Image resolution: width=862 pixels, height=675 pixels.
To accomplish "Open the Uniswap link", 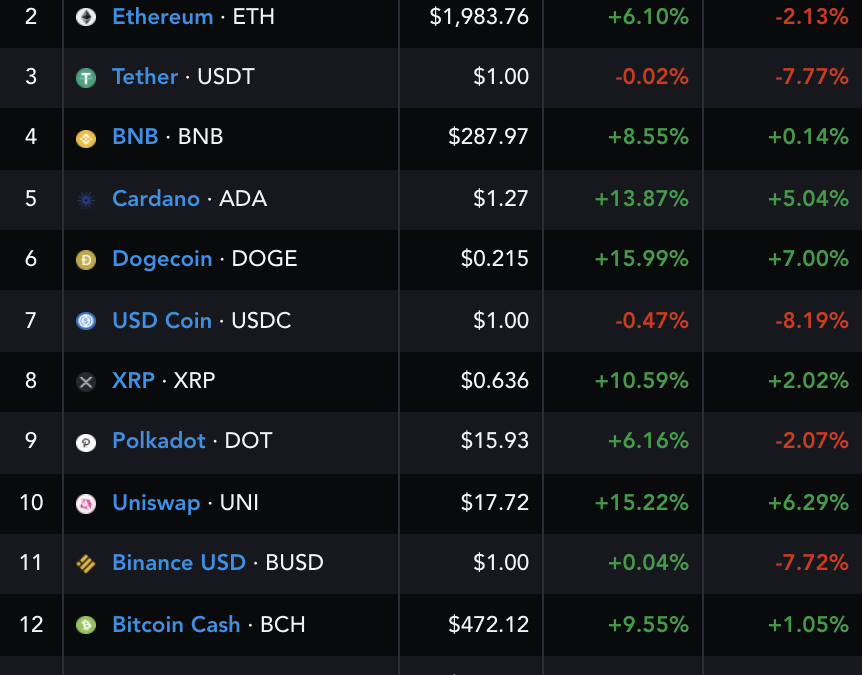I will coord(157,502).
